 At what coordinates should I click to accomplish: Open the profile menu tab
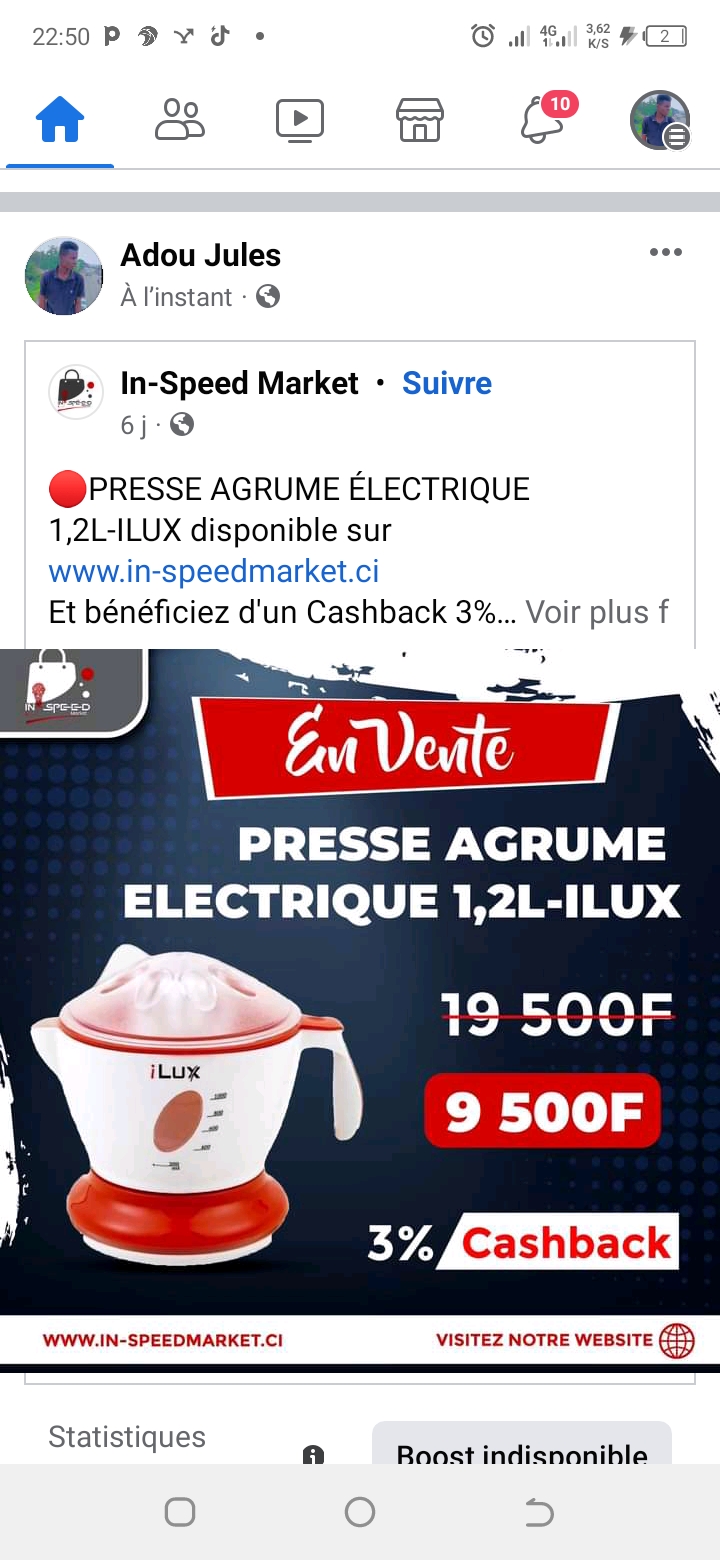pyautogui.click(x=660, y=121)
